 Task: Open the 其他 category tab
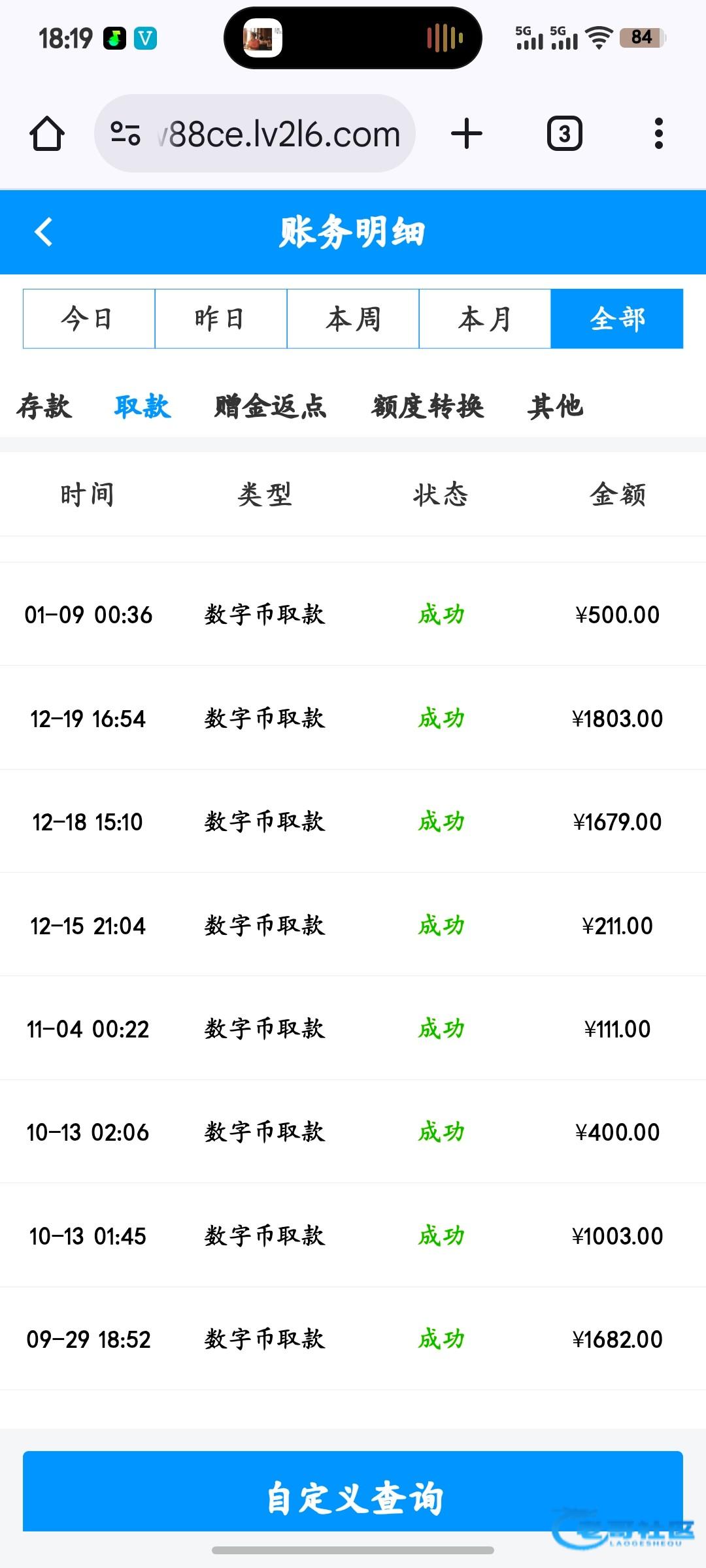point(555,406)
